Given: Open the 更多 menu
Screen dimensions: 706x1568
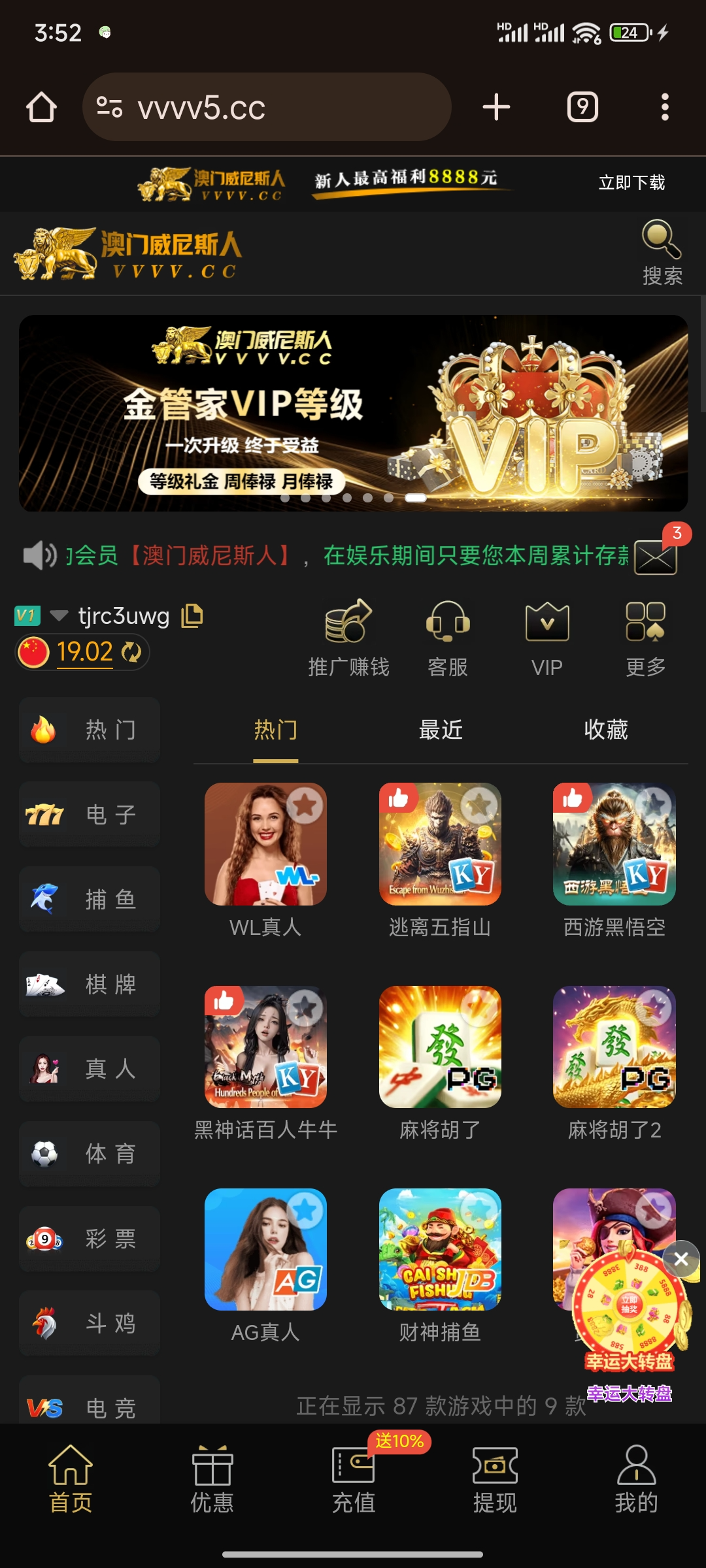Looking at the screenshot, I should [645, 637].
